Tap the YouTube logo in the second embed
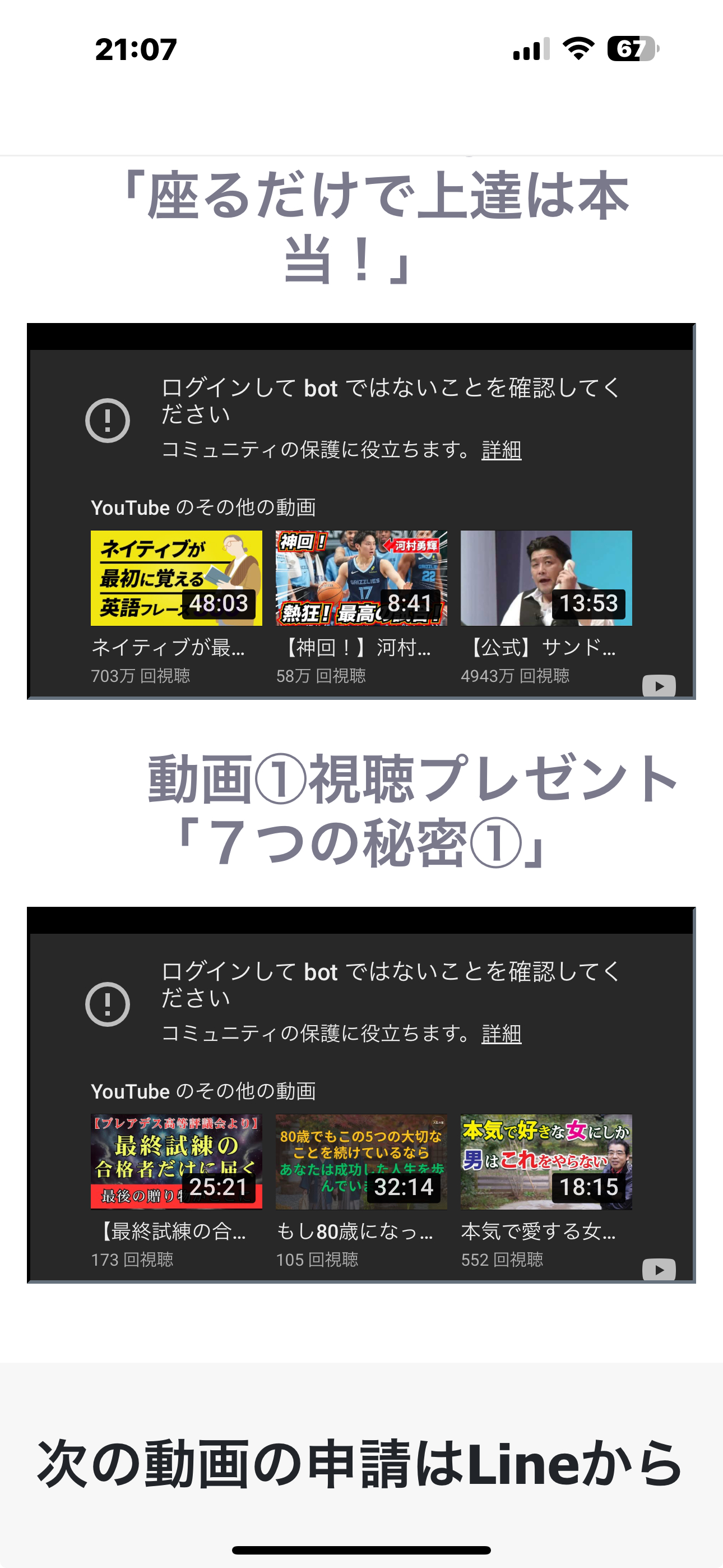Screen dimensions: 723x1568 [659, 1269]
